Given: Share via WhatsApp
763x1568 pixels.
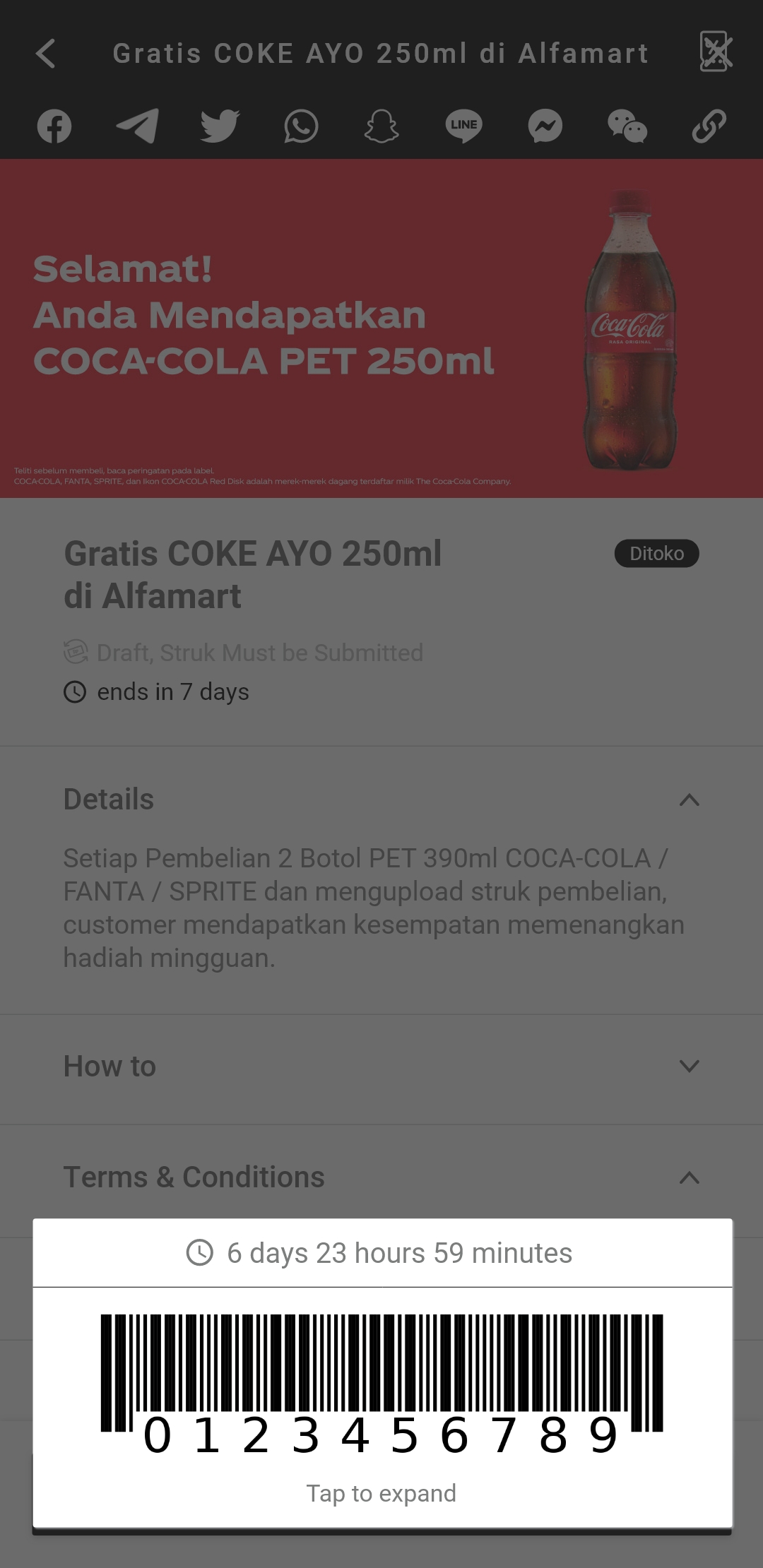Looking at the screenshot, I should click(301, 126).
